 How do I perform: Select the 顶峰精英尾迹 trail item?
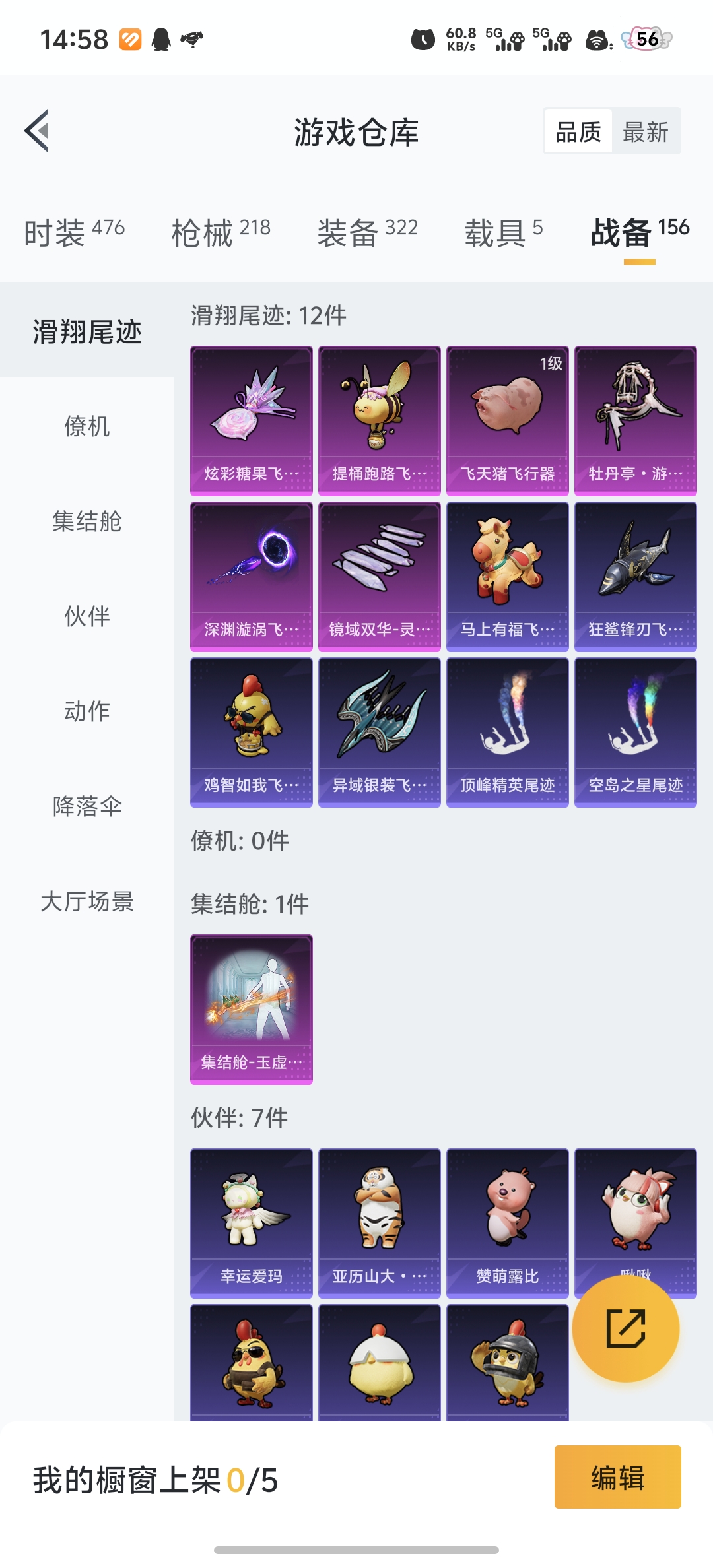(x=507, y=733)
